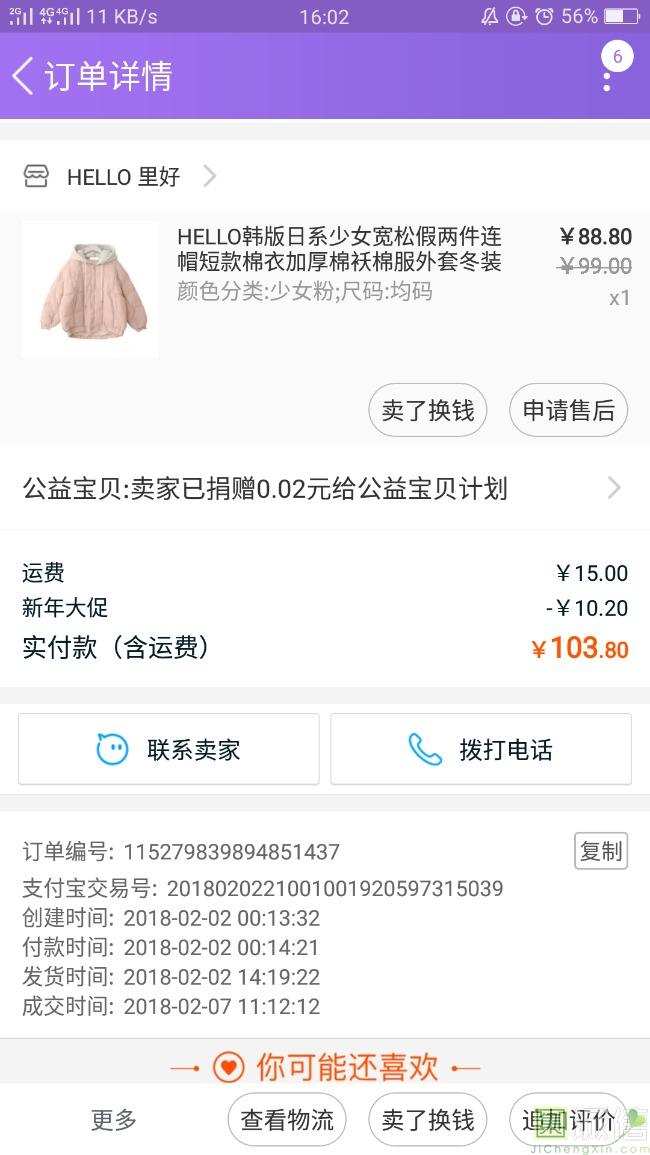
Task: Tap 卖了换钱 beside 申请售后
Action: tap(428, 411)
